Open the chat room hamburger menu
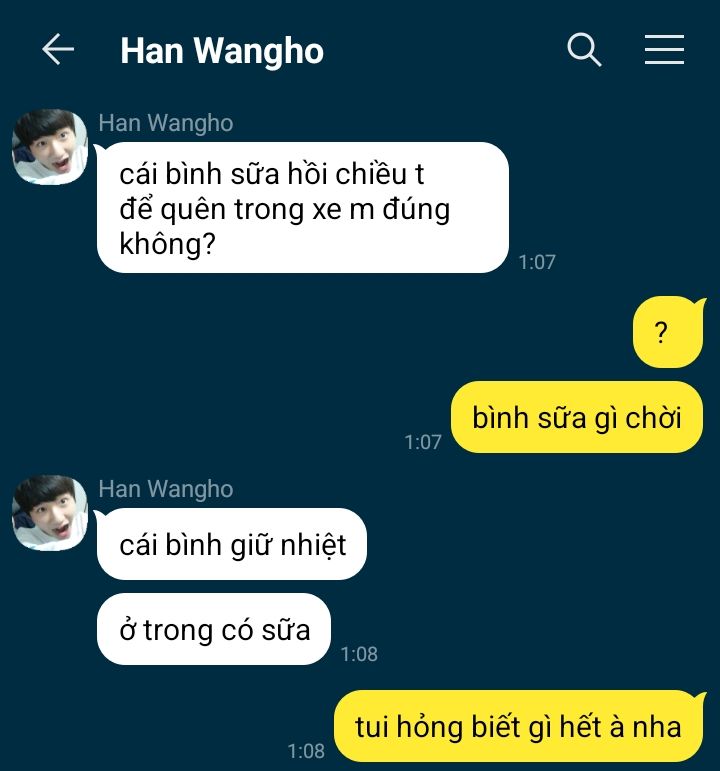This screenshot has height=771, width=720. 664,49
